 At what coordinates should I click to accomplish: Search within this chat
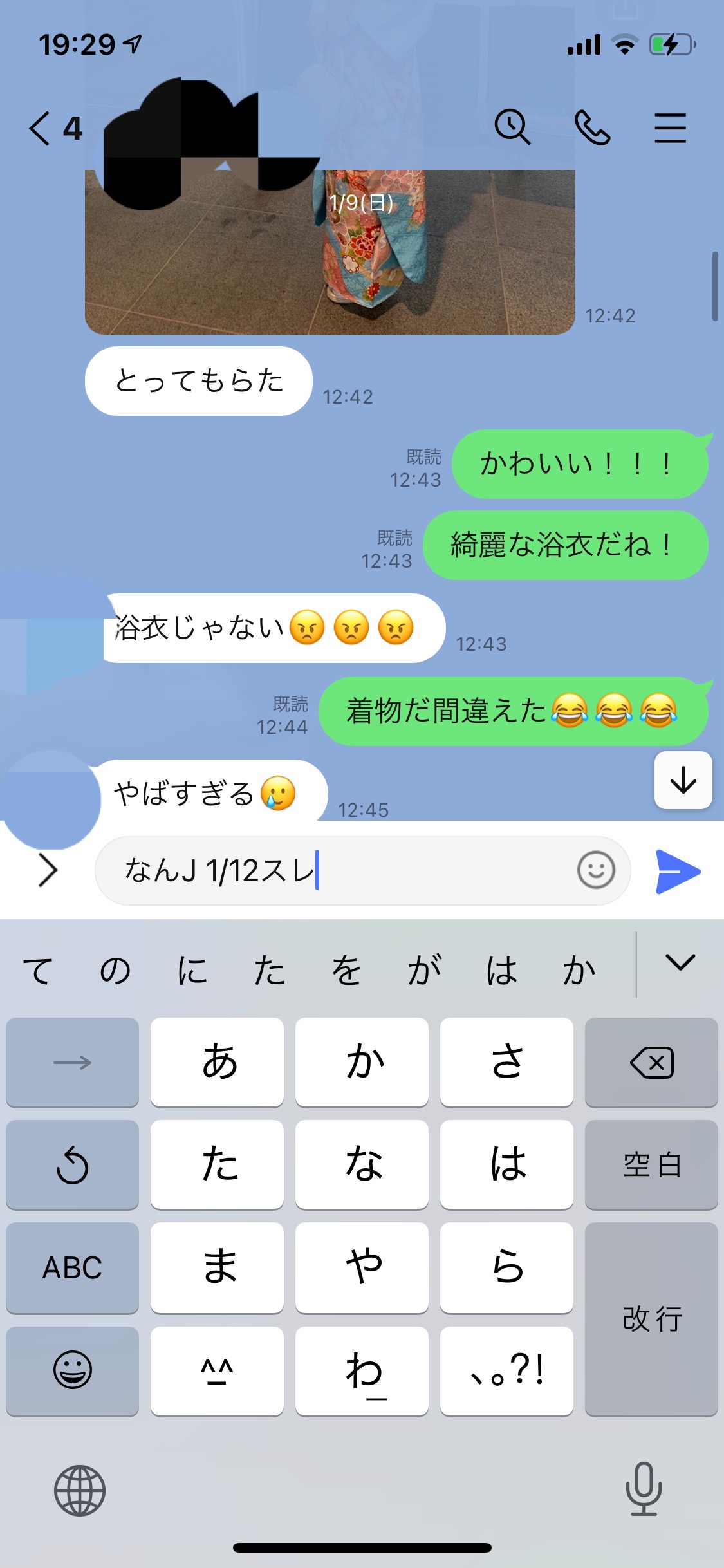(512, 127)
